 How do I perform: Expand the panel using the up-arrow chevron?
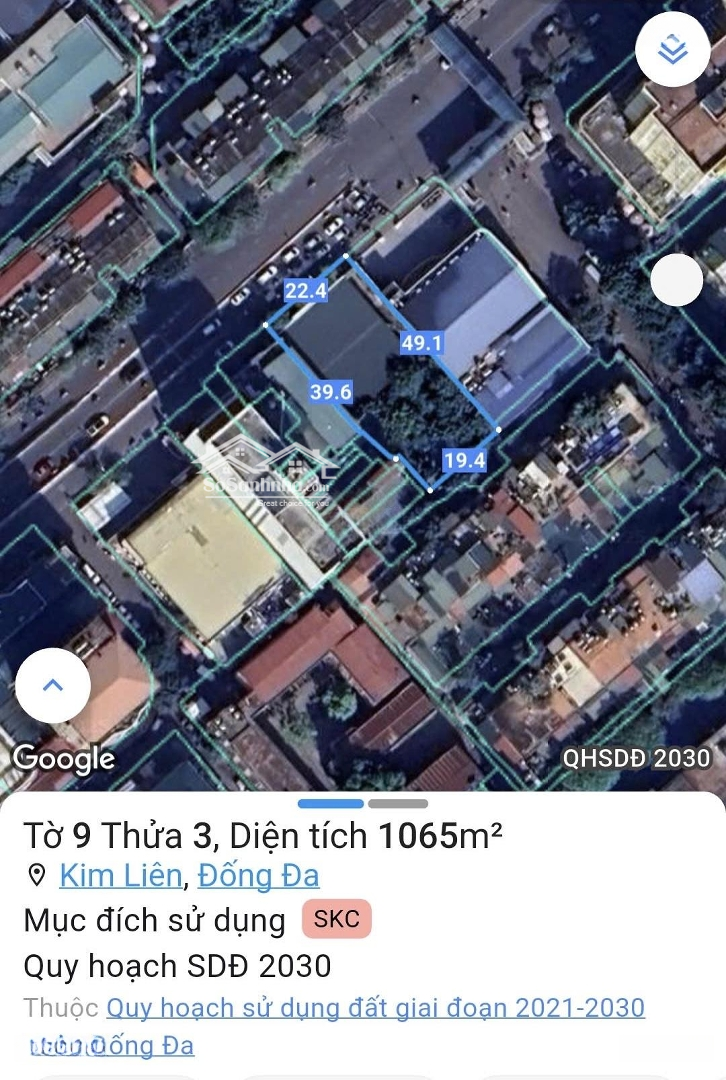pos(52,686)
